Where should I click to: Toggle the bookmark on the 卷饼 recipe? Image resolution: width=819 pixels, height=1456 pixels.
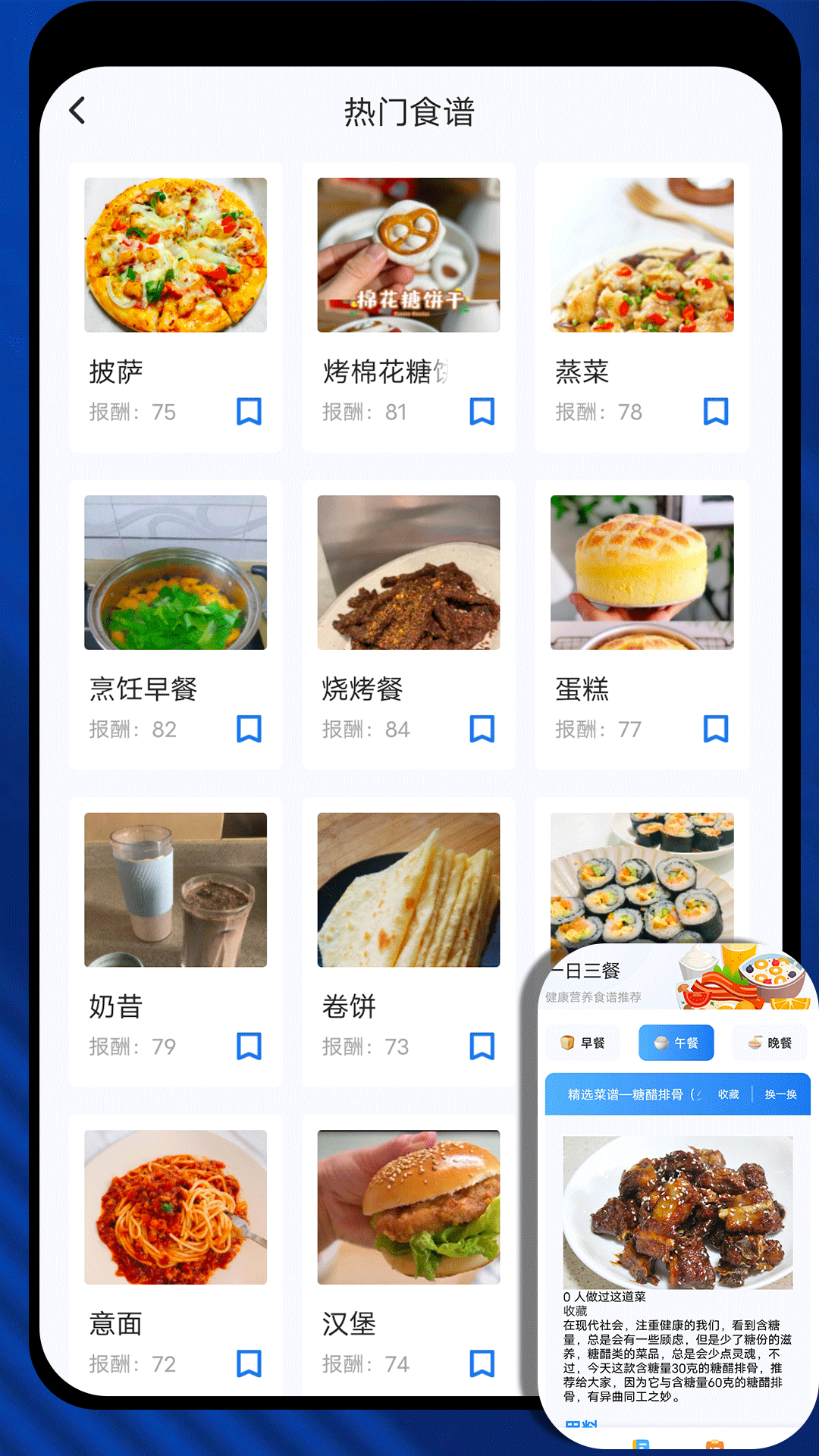point(482,1046)
